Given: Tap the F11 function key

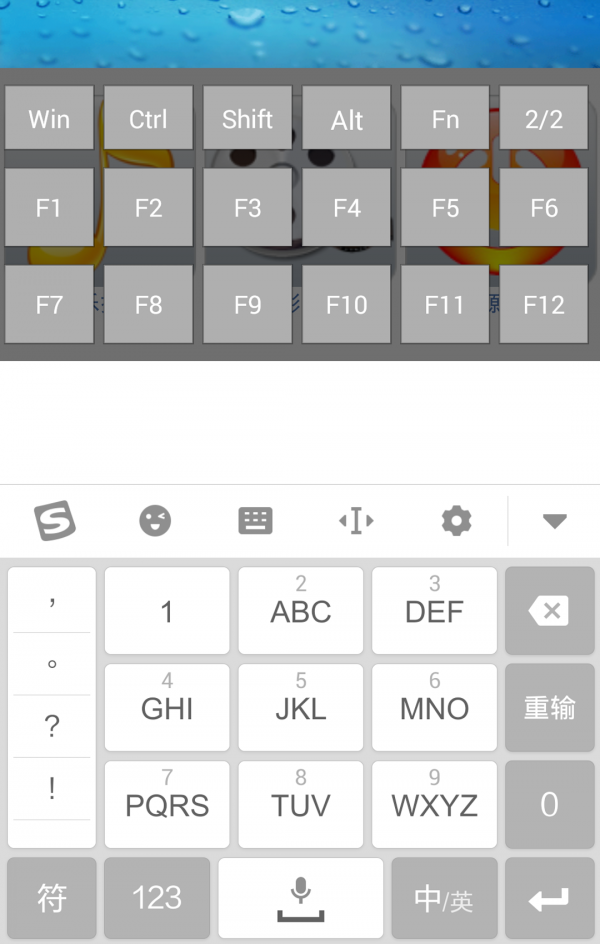Looking at the screenshot, I should pos(445,304).
